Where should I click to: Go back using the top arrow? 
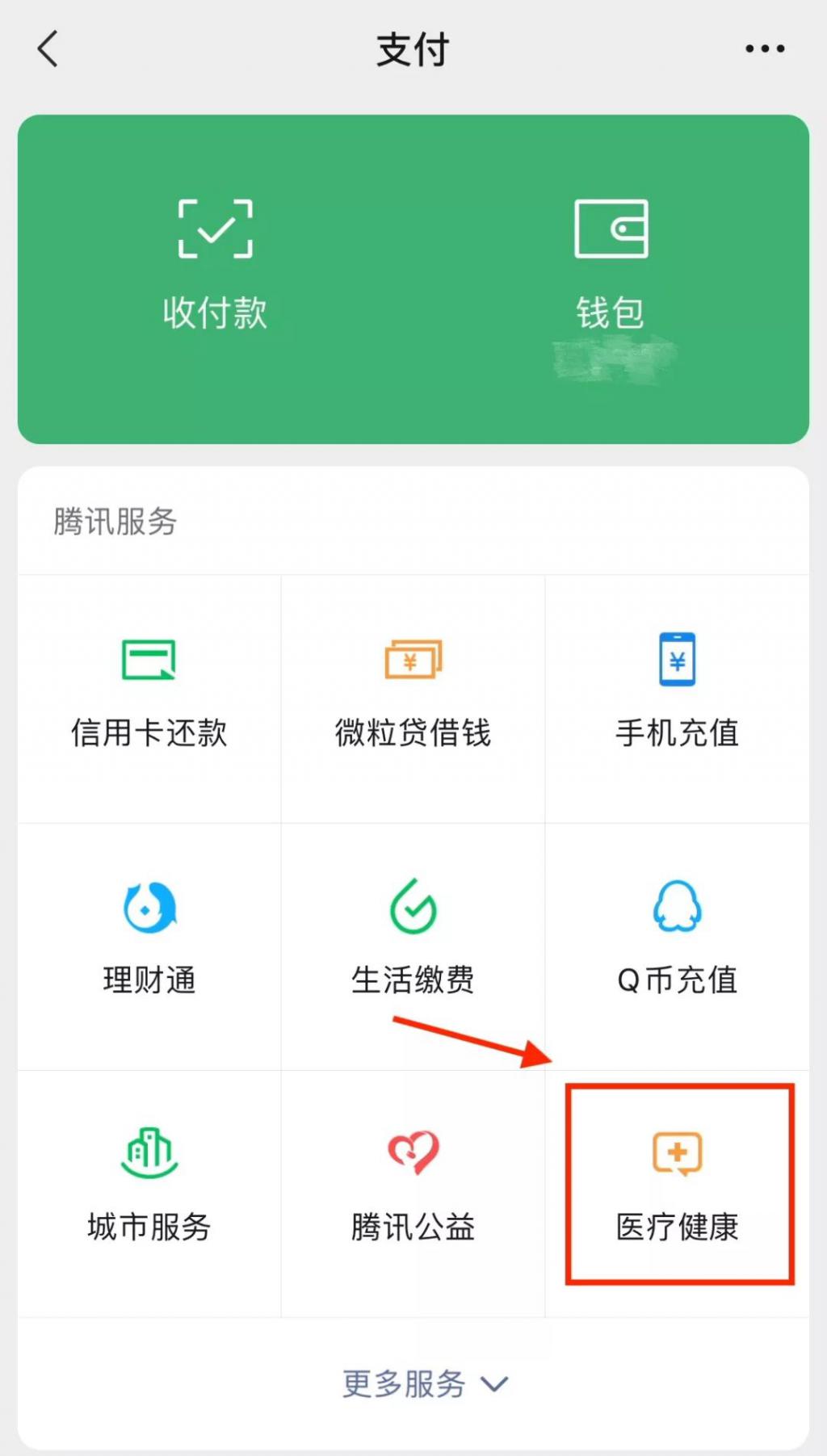click(48, 49)
